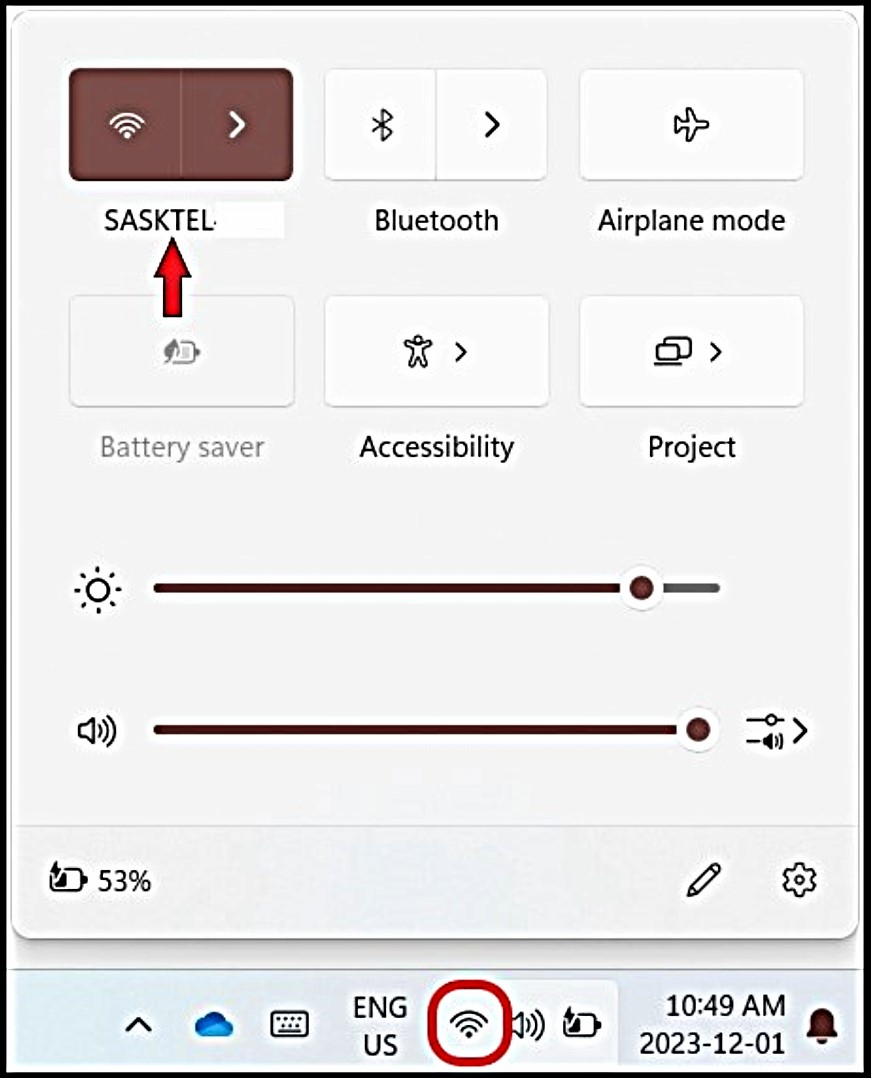
Task: Open the Accessibility quick settings
Action: click(x=436, y=351)
